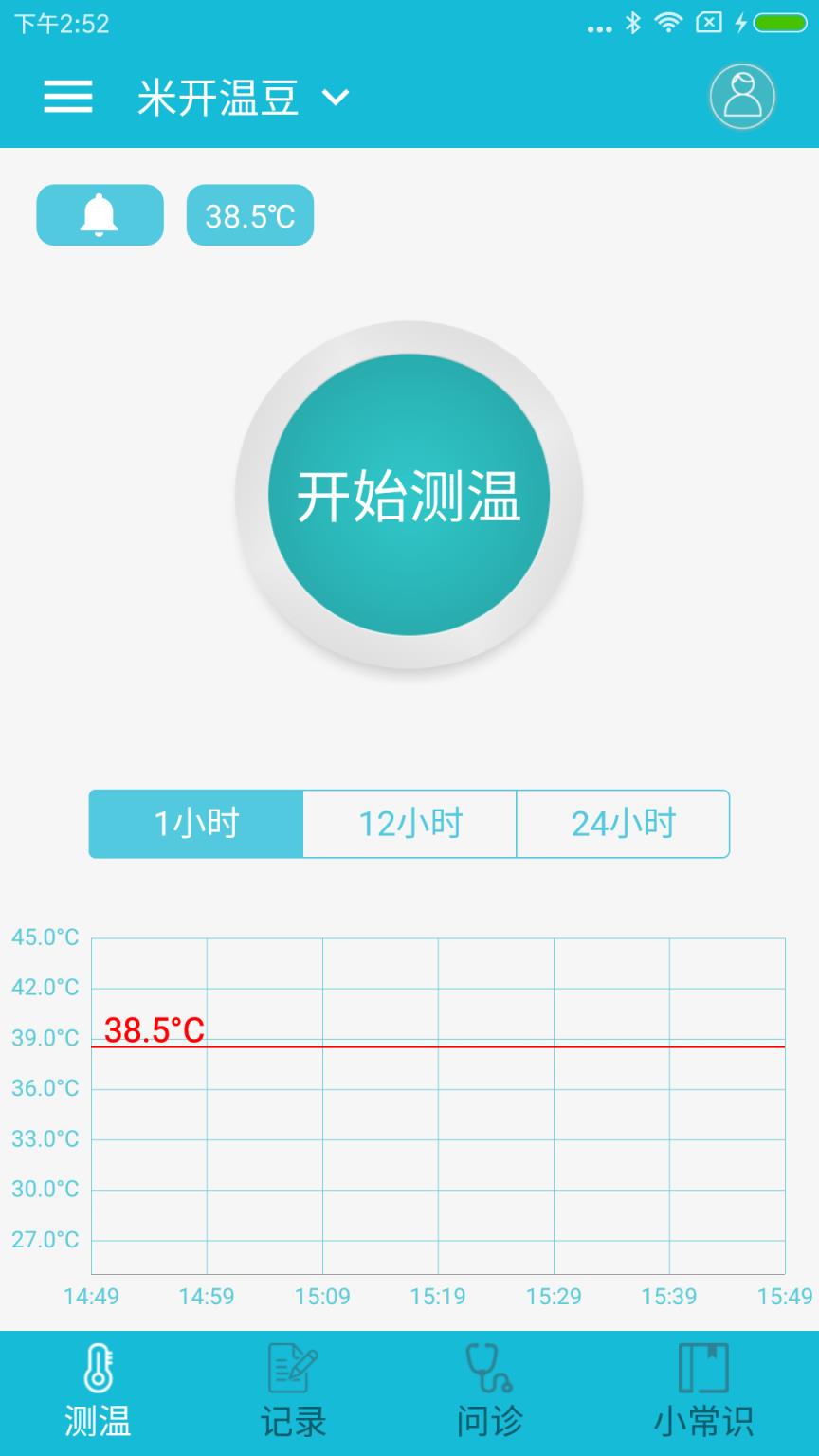Select the 24小时 chart view
This screenshot has width=819, height=1456.
tap(623, 824)
